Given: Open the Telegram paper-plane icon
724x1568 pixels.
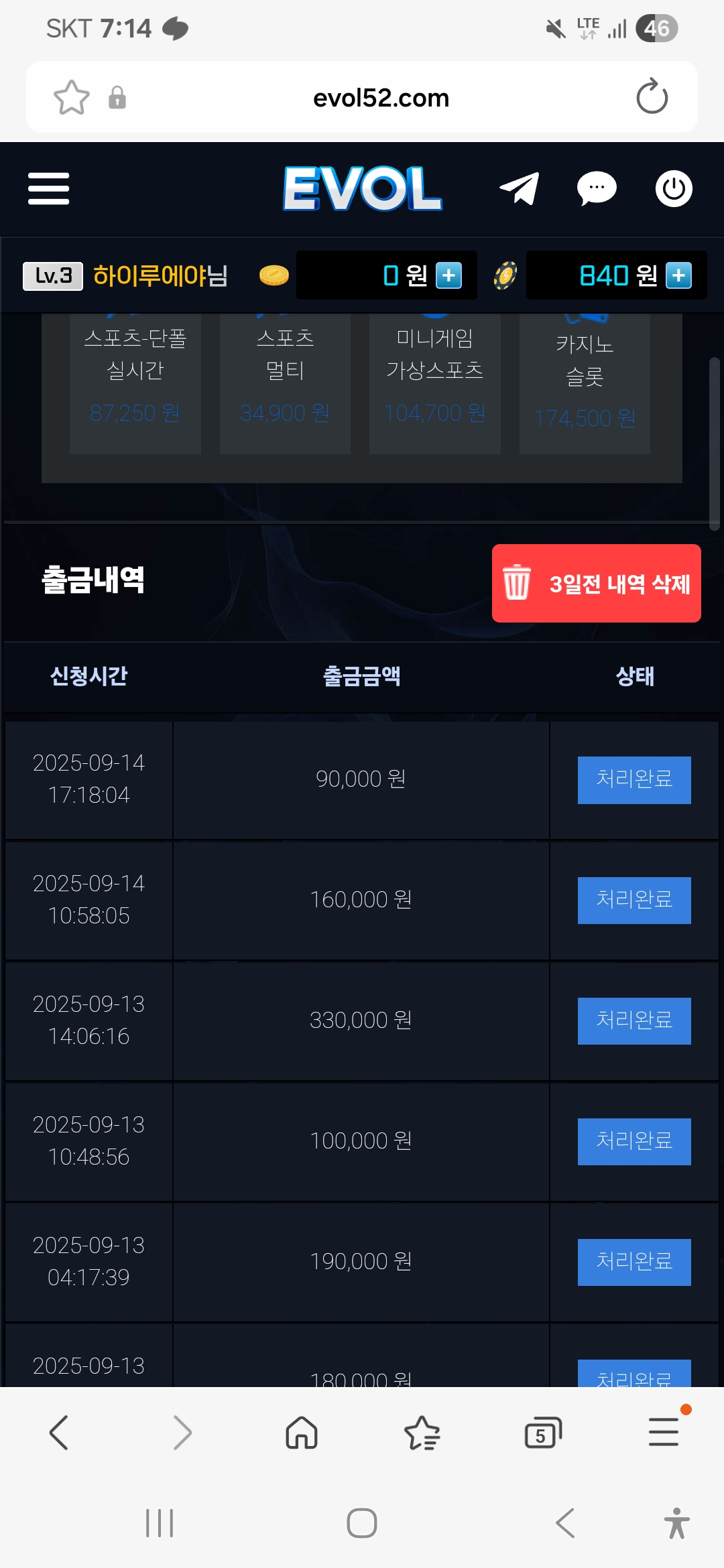Looking at the screenshot, I should (520, 188).
